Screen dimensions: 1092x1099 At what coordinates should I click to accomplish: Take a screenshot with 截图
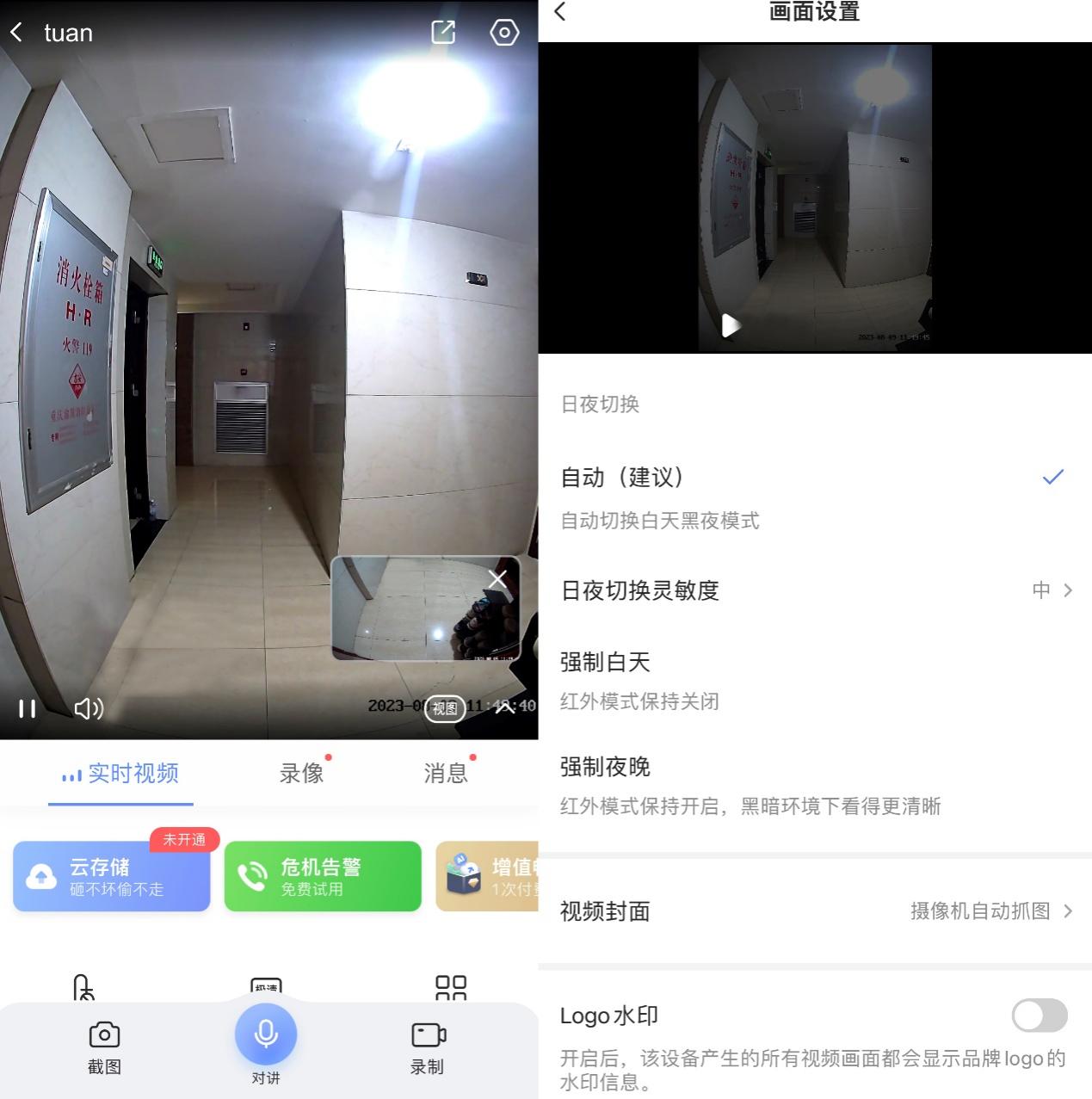coord(104,1046)
